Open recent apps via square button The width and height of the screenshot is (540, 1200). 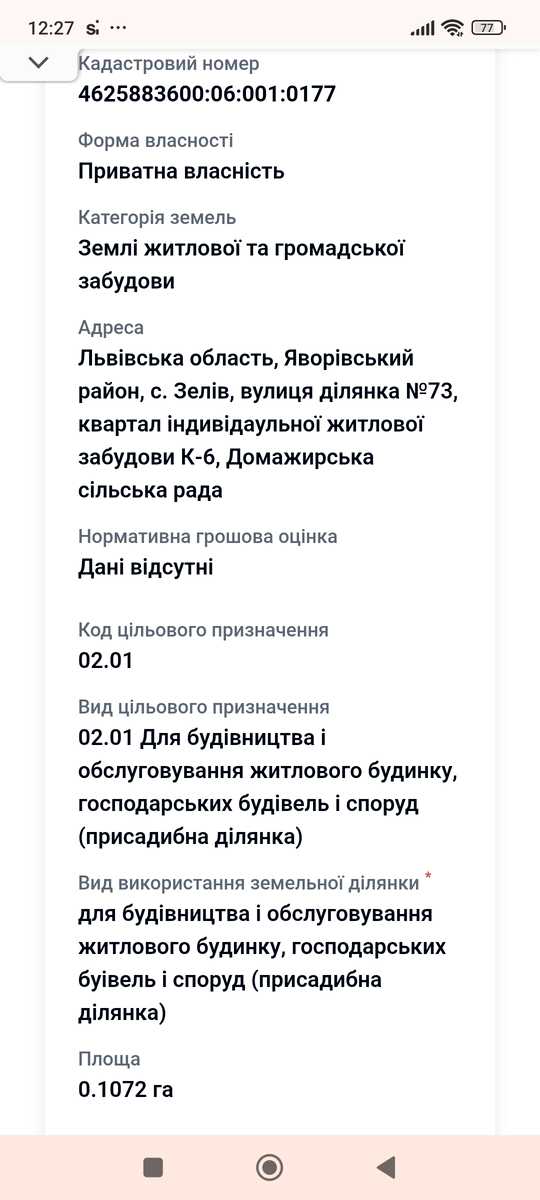click(x=153, y=1167)
